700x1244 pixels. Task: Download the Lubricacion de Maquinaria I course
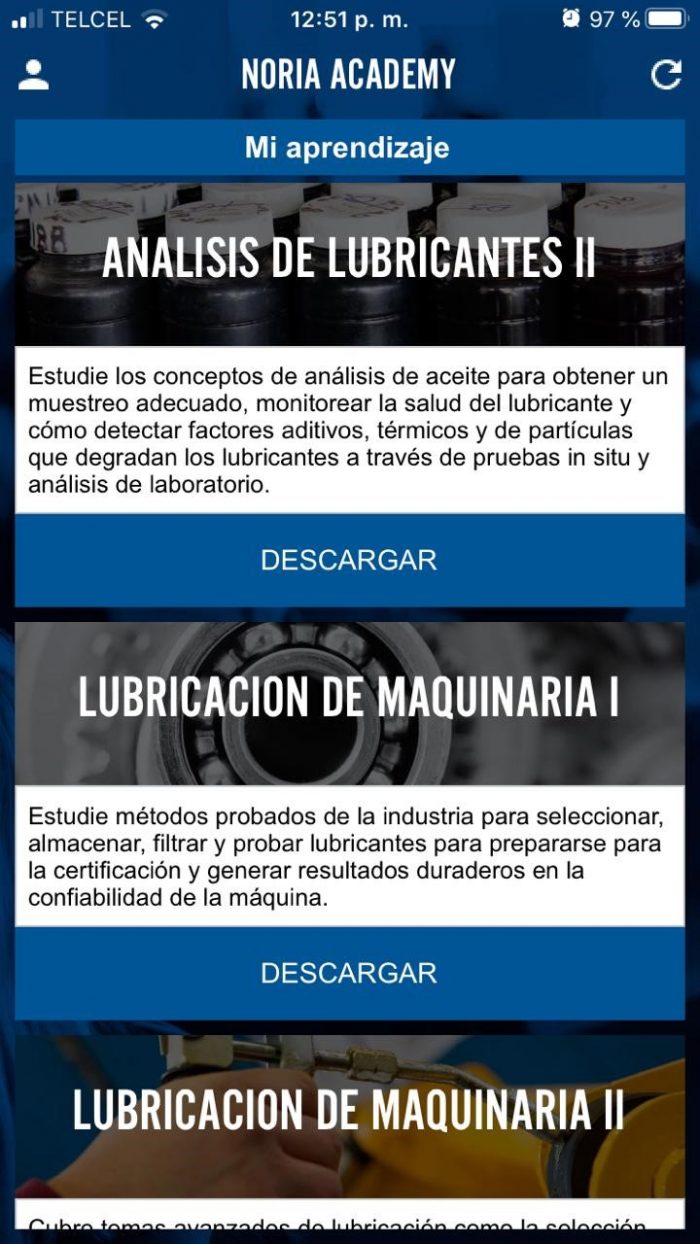[x=349, y=973]
